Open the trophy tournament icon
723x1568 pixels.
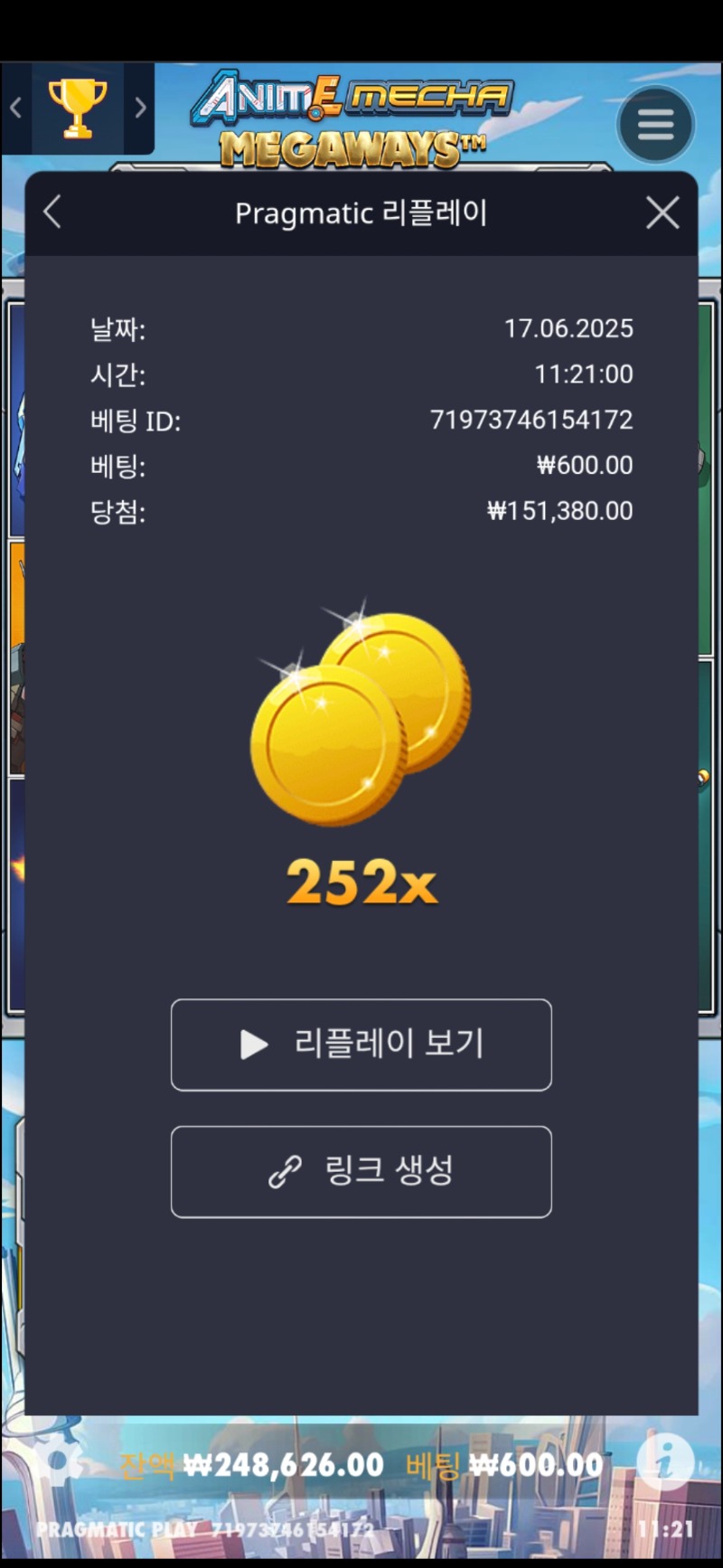point(78,109)
